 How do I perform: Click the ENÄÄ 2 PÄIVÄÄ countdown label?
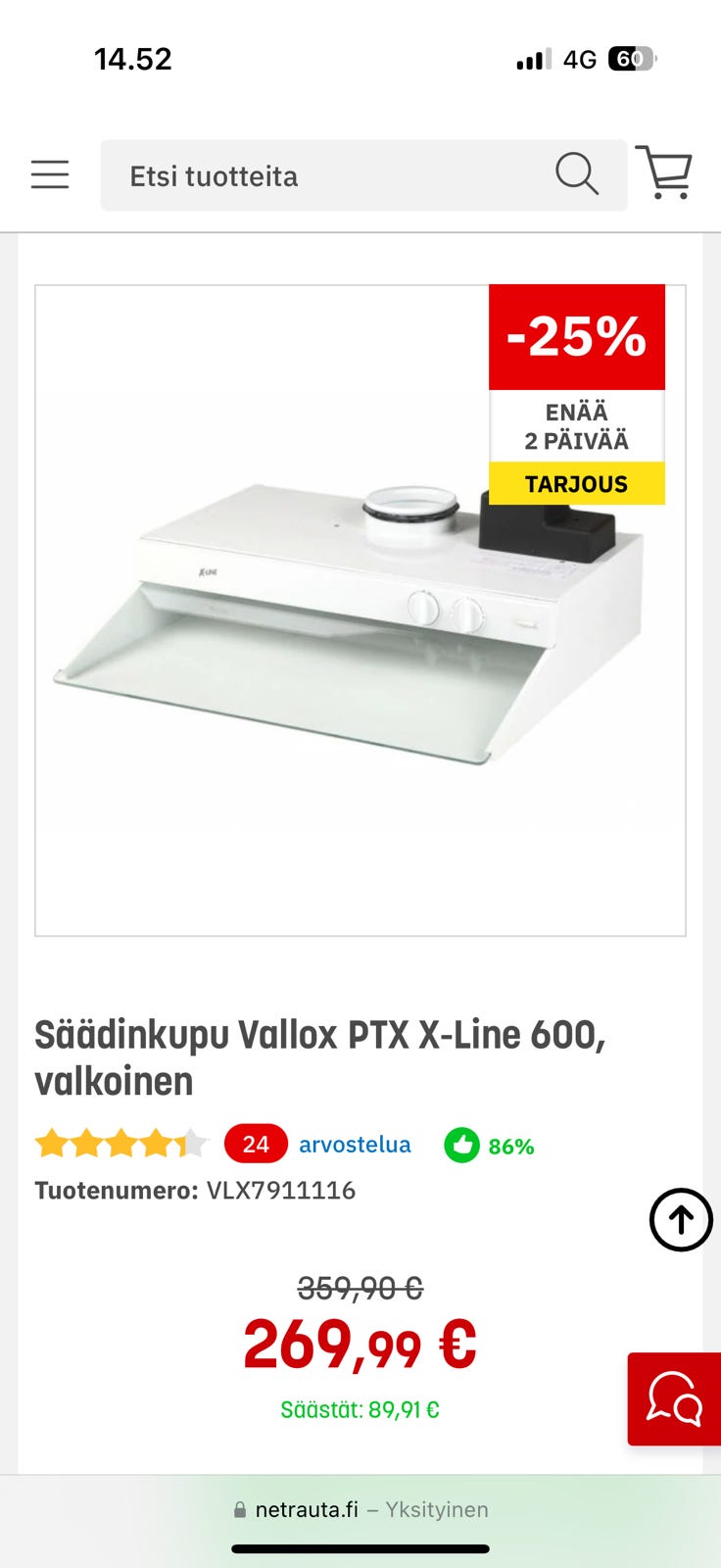pyautogui.click(x=575, y=426)
